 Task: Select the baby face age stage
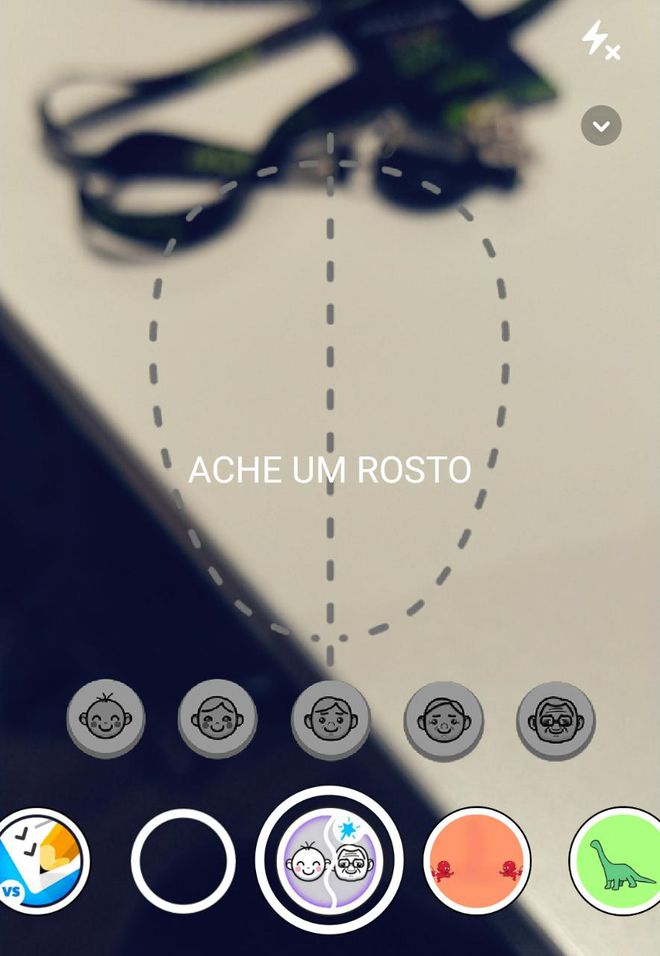[x=106, y=719]
